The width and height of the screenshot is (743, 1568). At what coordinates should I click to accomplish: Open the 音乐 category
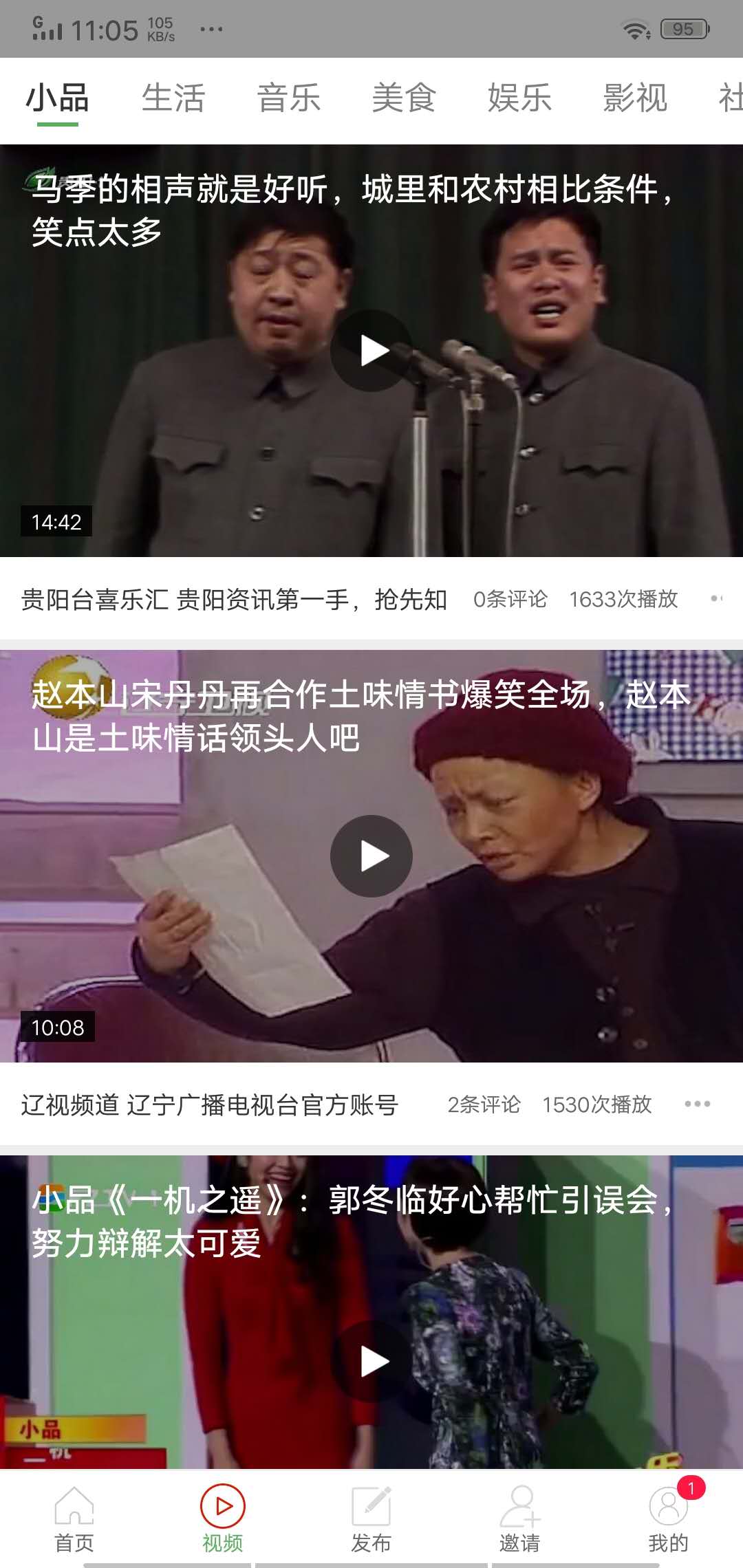(x=289, y=98)
